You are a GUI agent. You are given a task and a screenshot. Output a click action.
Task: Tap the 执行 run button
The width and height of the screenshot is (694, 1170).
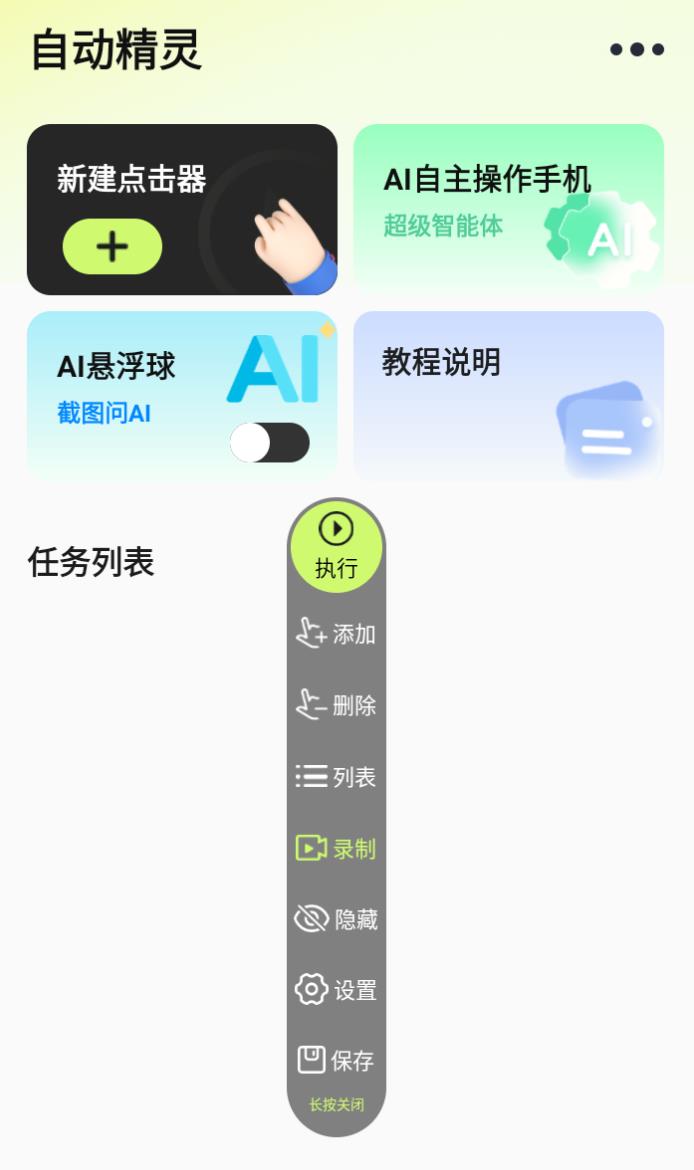click(336, 546)
